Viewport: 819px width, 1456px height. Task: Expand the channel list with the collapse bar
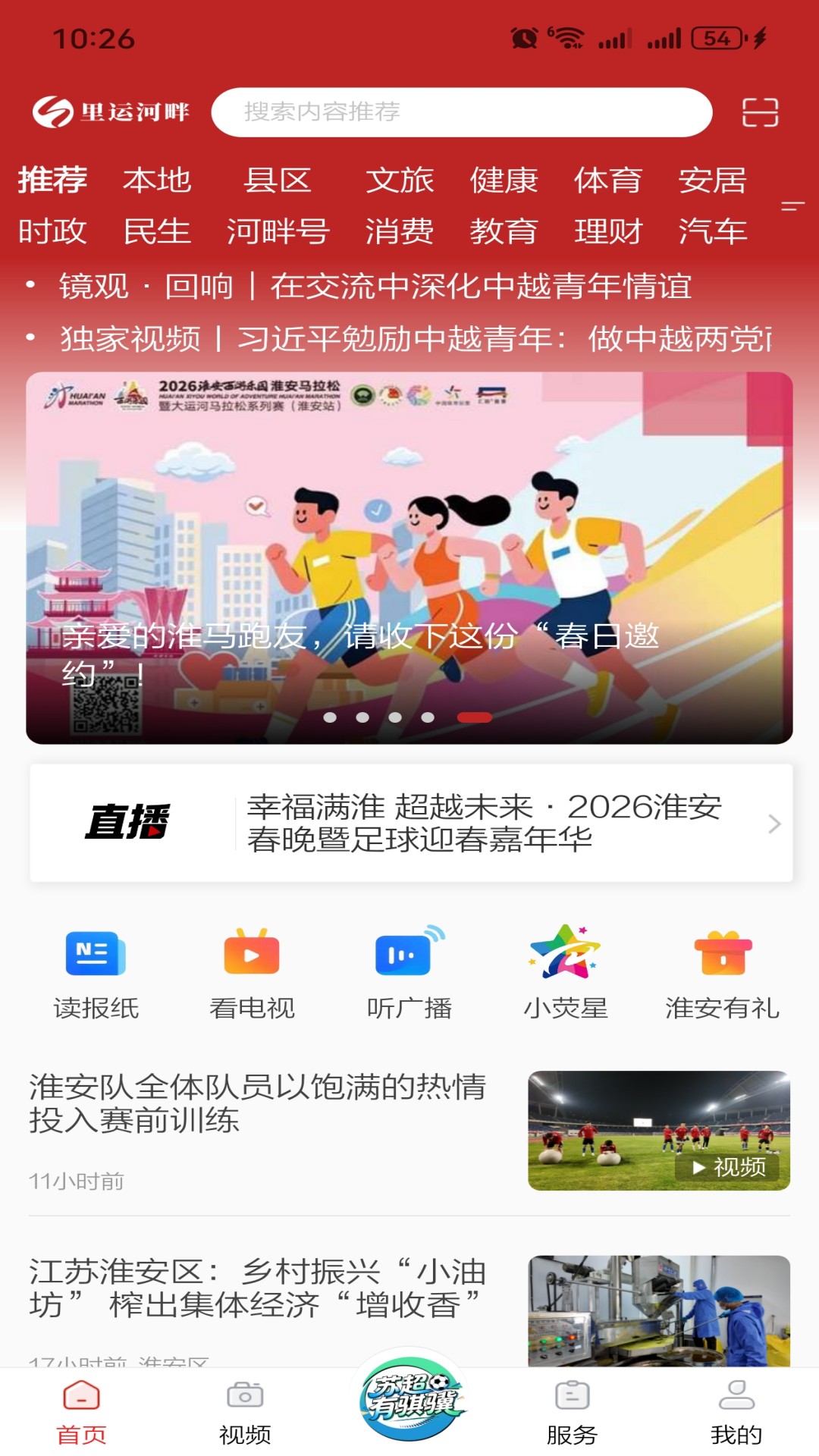[x=792, y=206]
